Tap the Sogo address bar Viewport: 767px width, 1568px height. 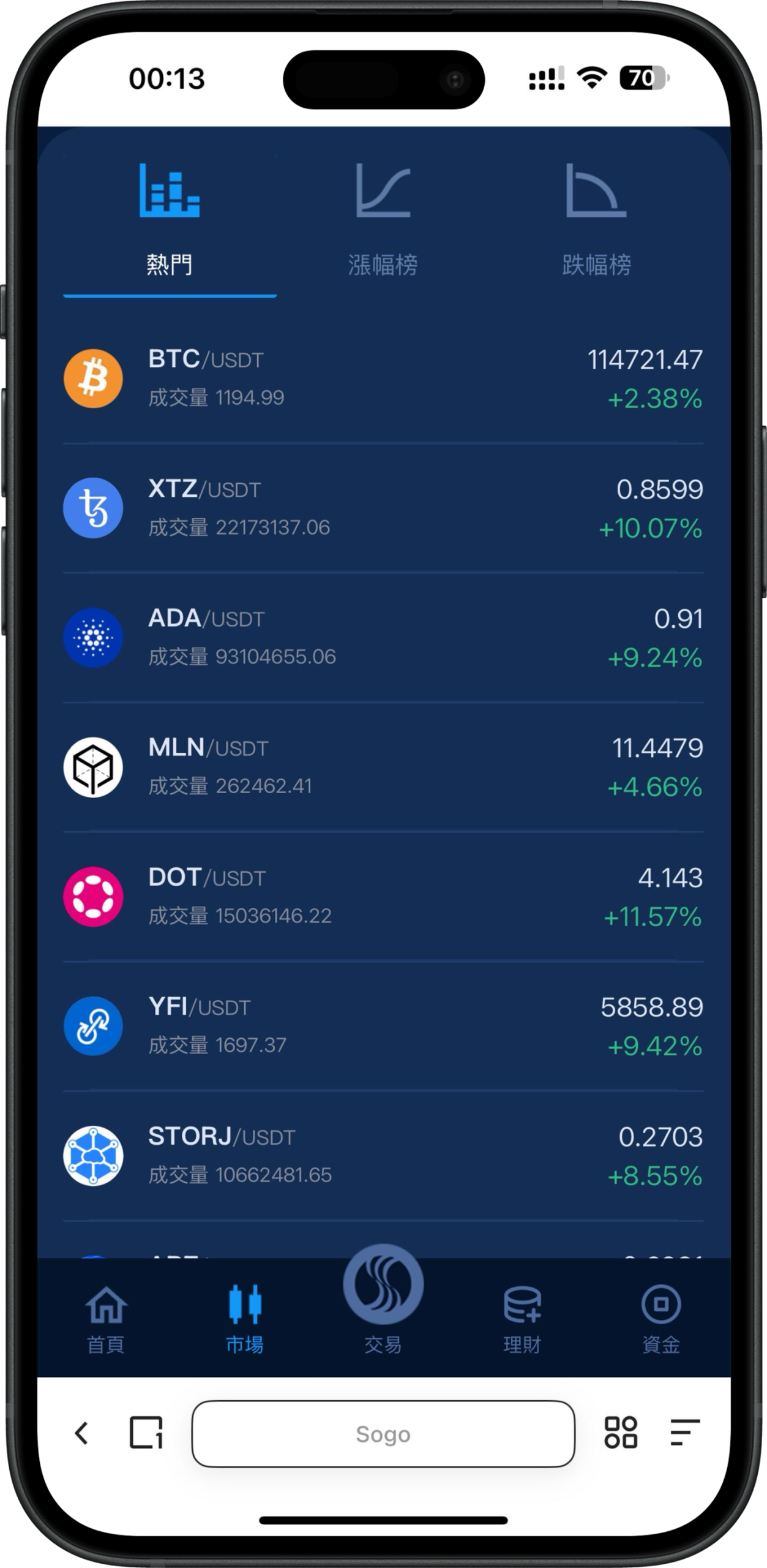pyautogui.click(x=383, y=1433)
